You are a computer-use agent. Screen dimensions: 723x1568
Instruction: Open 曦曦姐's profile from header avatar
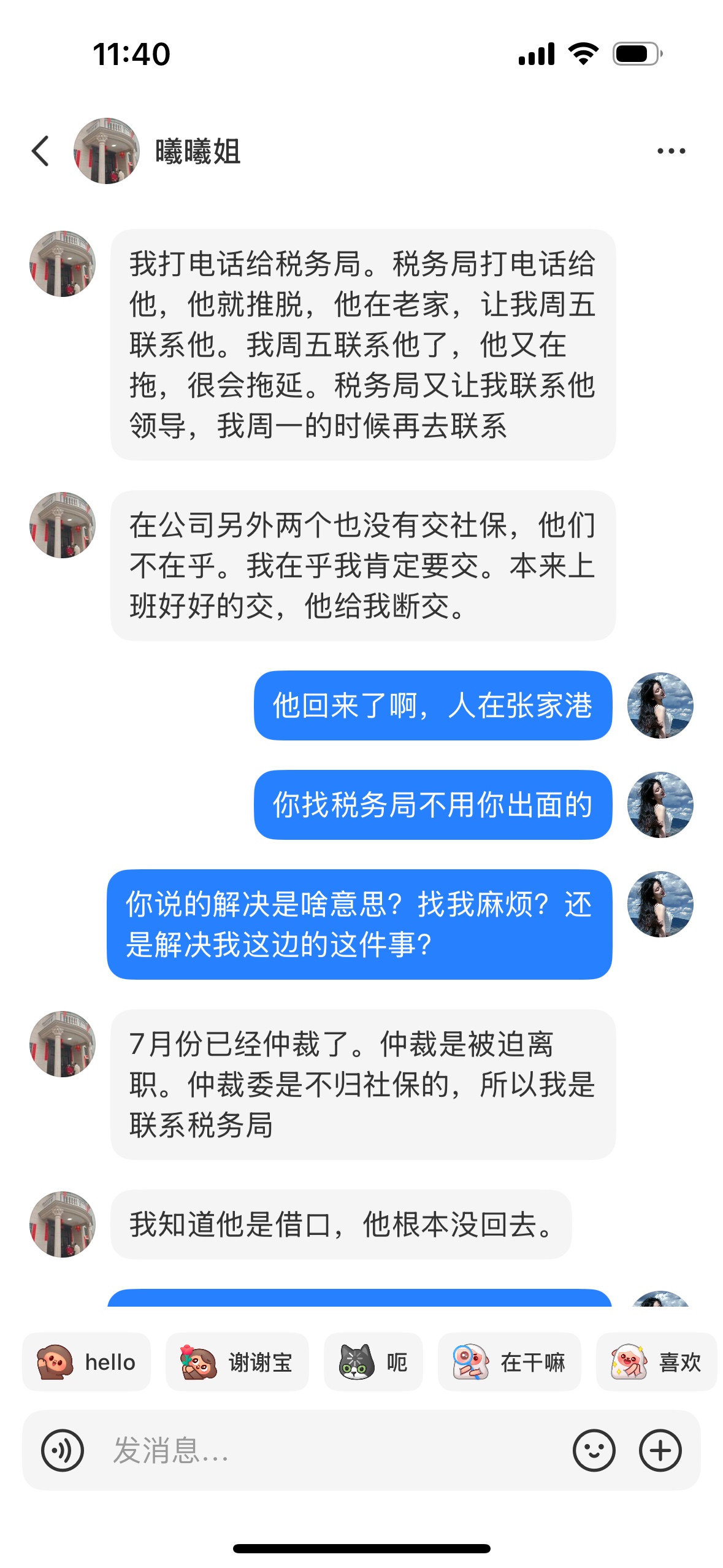click(x=107, y=151)
